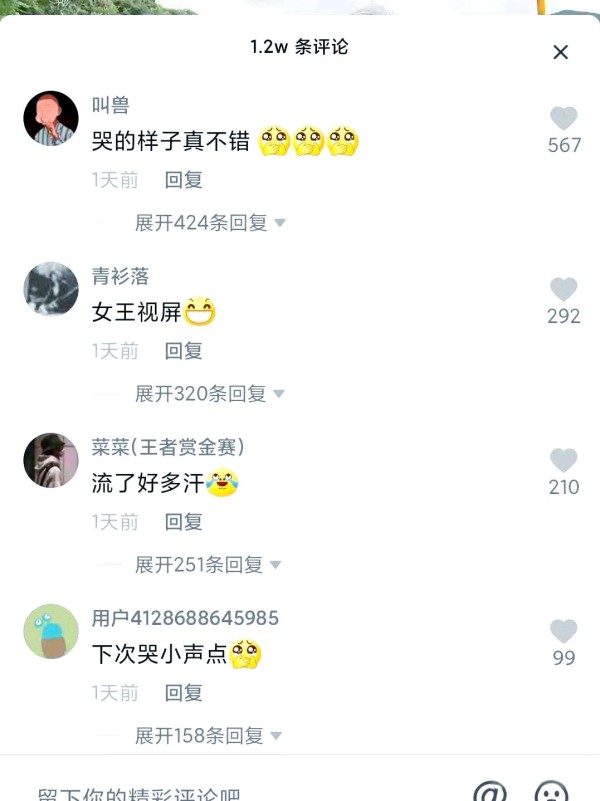The image size is (600, 801).
Task: Open the emoji picker
Action: 551,792
